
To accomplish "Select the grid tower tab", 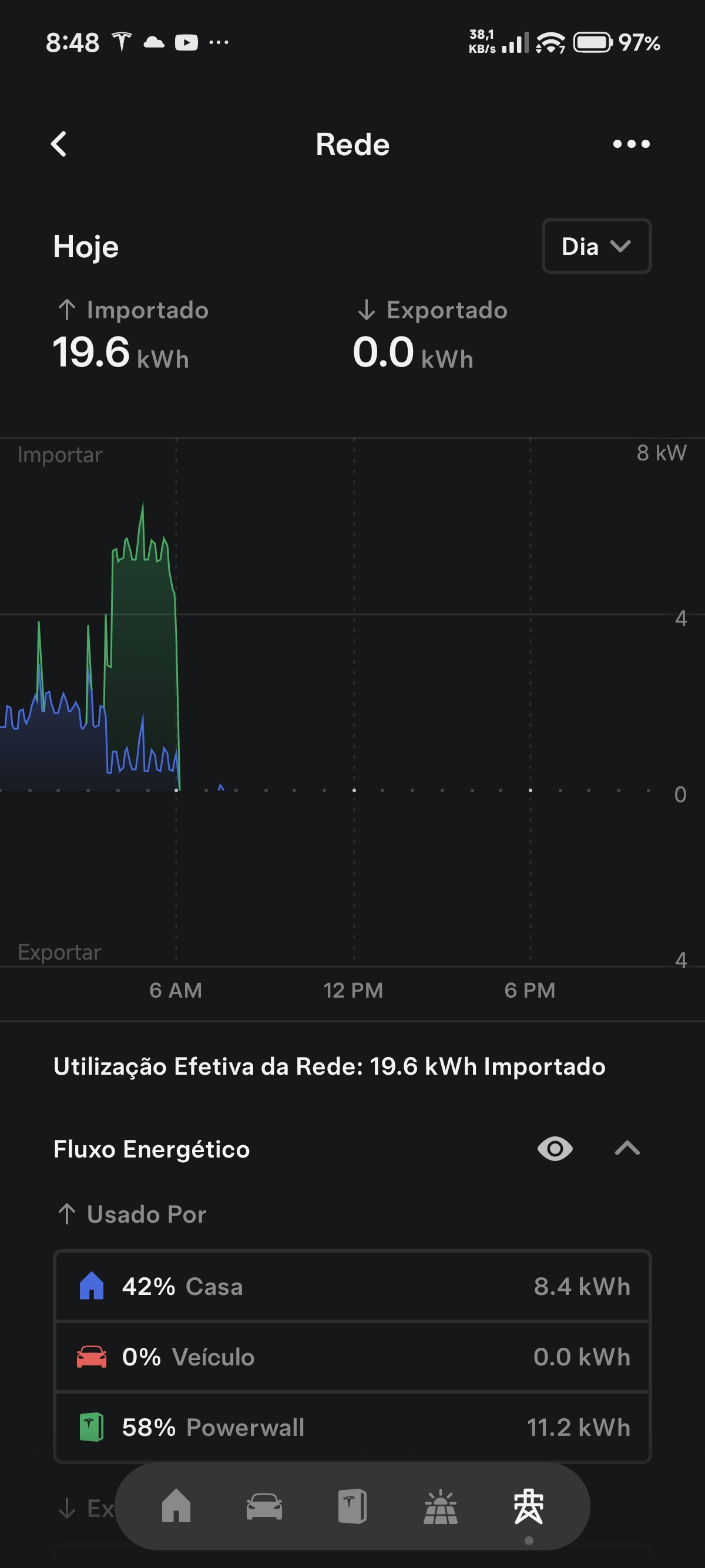I will pyautogui.click(x=528, y=1506).
